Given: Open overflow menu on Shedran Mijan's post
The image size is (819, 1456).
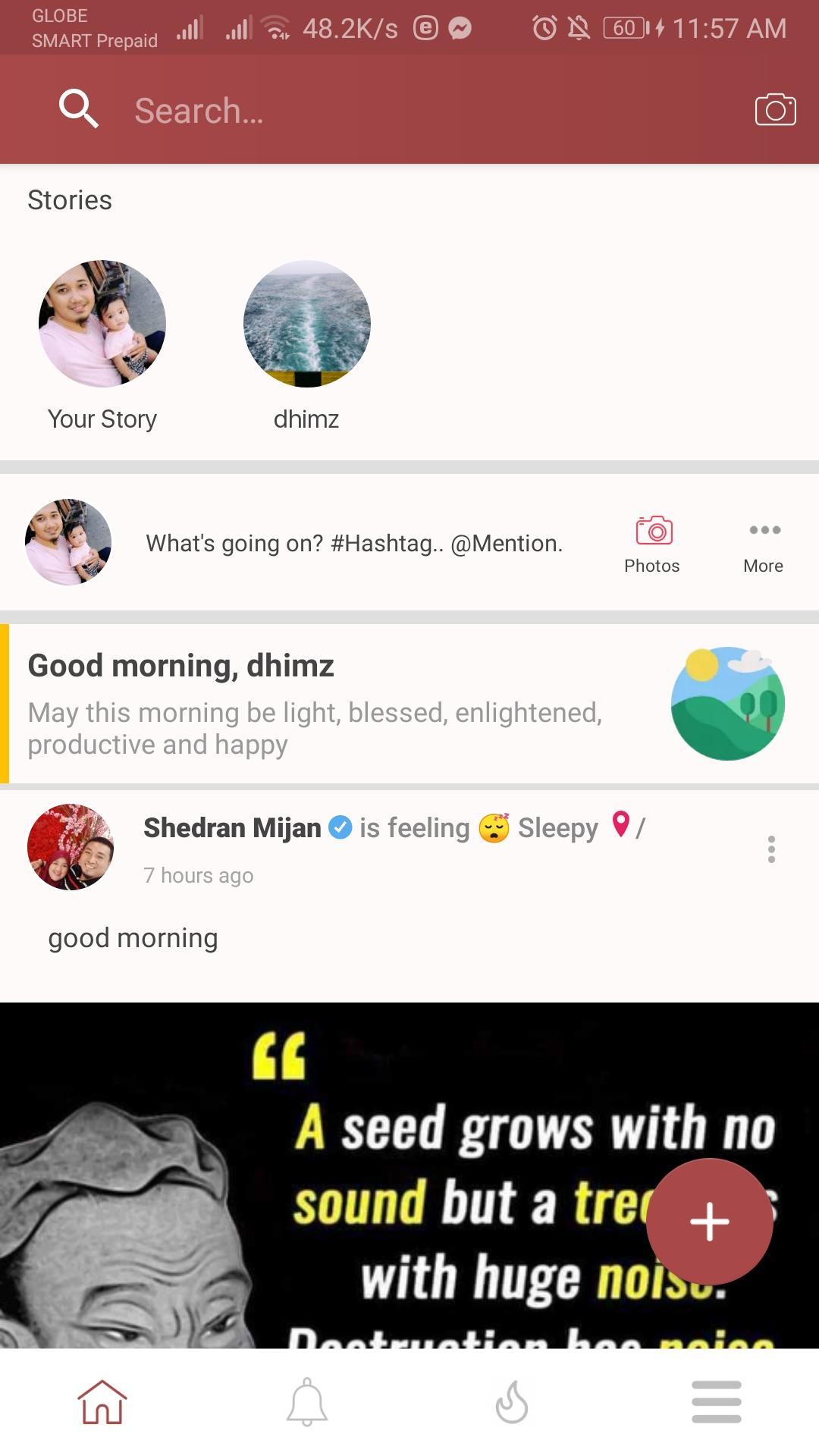Looking at the screenshot, I should pos(771,849).
